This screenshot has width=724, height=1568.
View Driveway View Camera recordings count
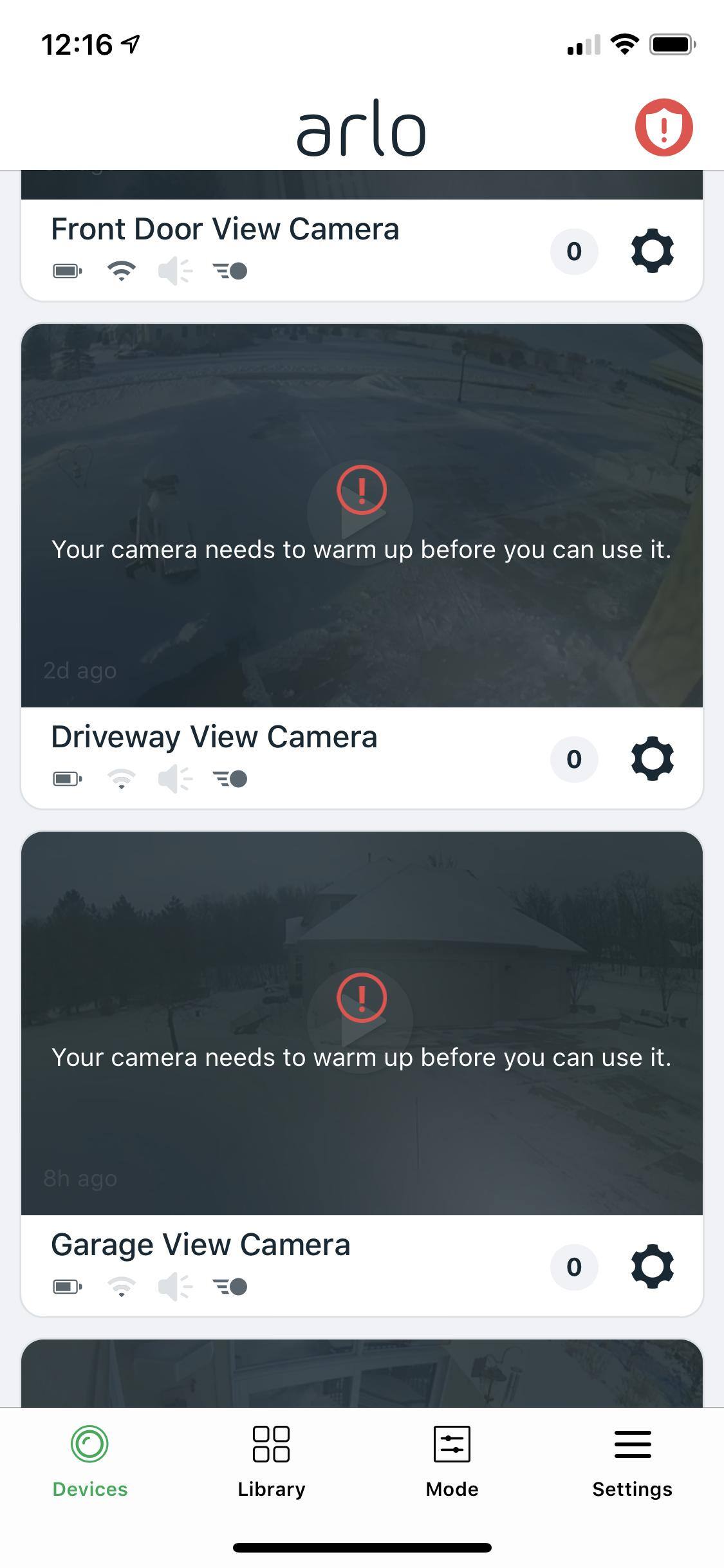point(574,759)
